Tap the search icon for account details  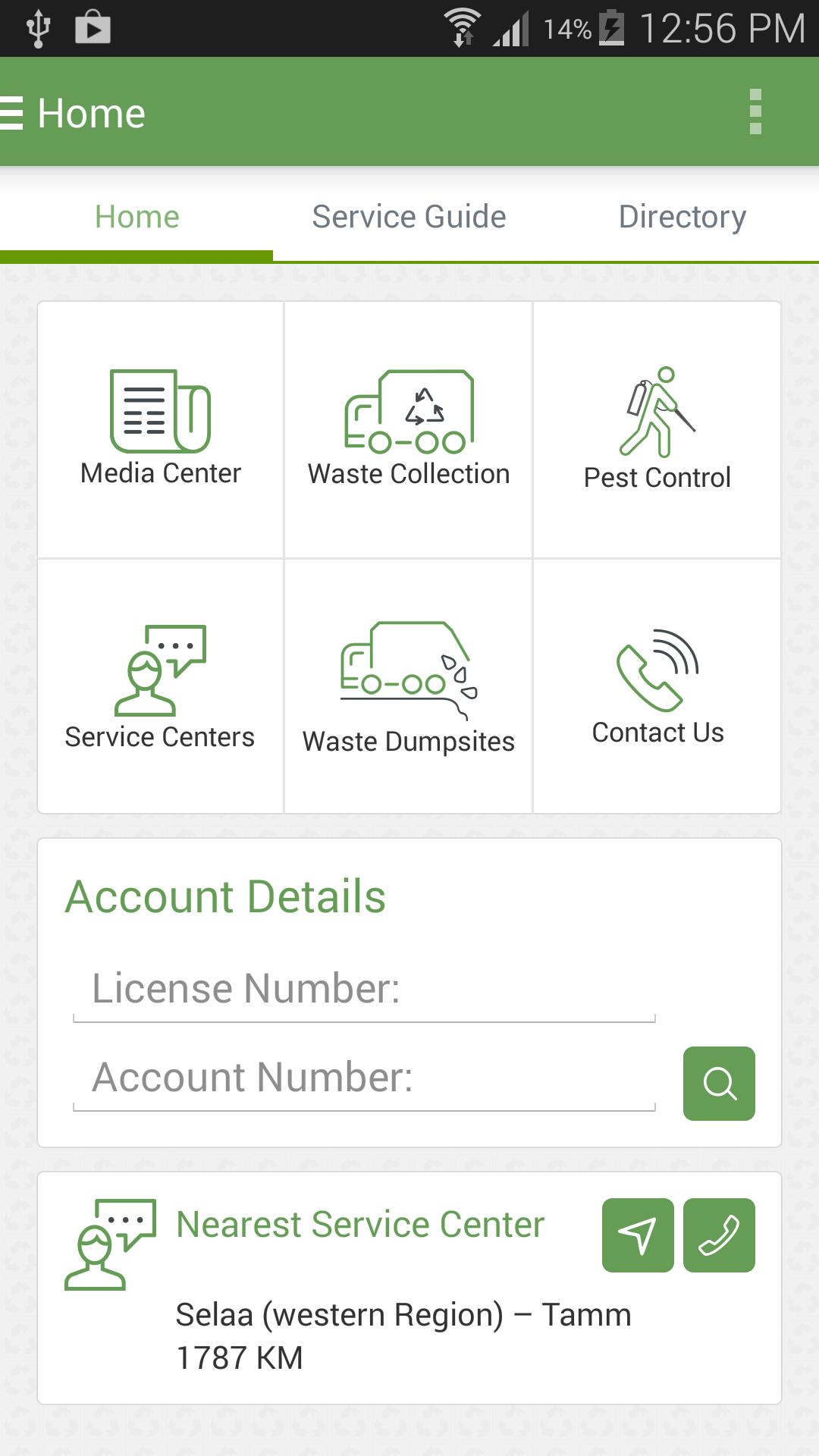click(x=718, y=1084)
